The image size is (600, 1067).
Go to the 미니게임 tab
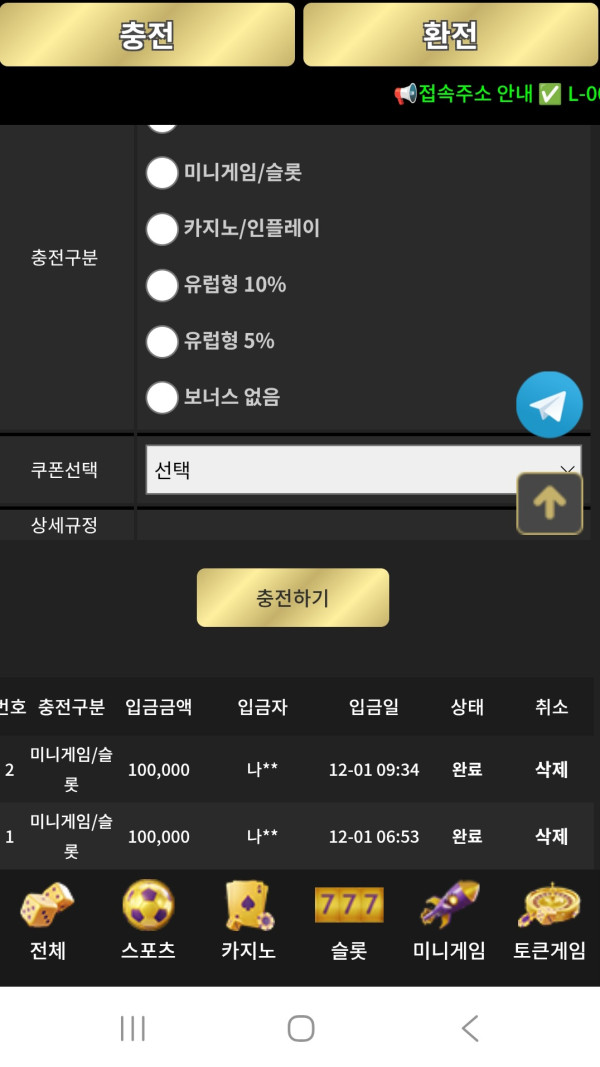click(x=449, y=922)
